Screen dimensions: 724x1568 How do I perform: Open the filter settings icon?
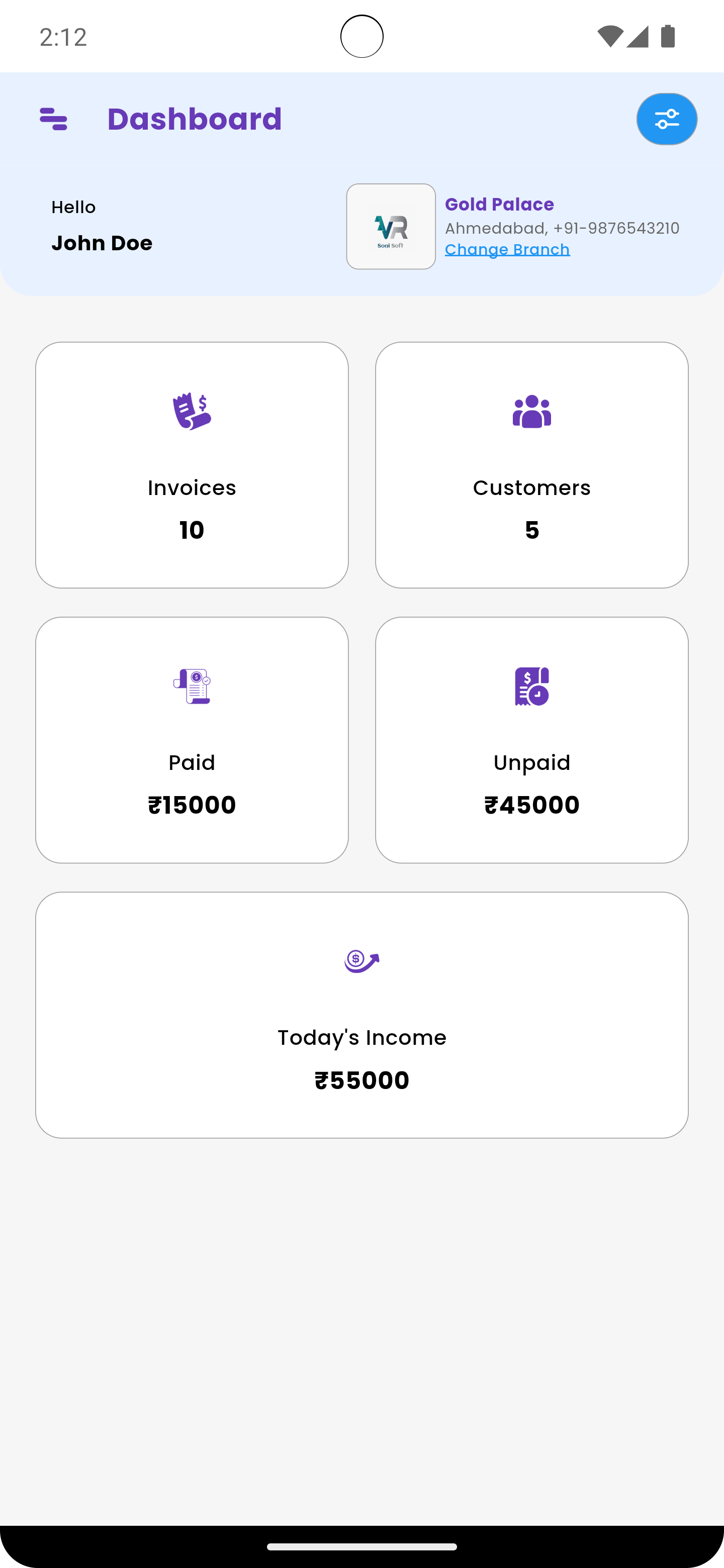click(x=667, y=119)
